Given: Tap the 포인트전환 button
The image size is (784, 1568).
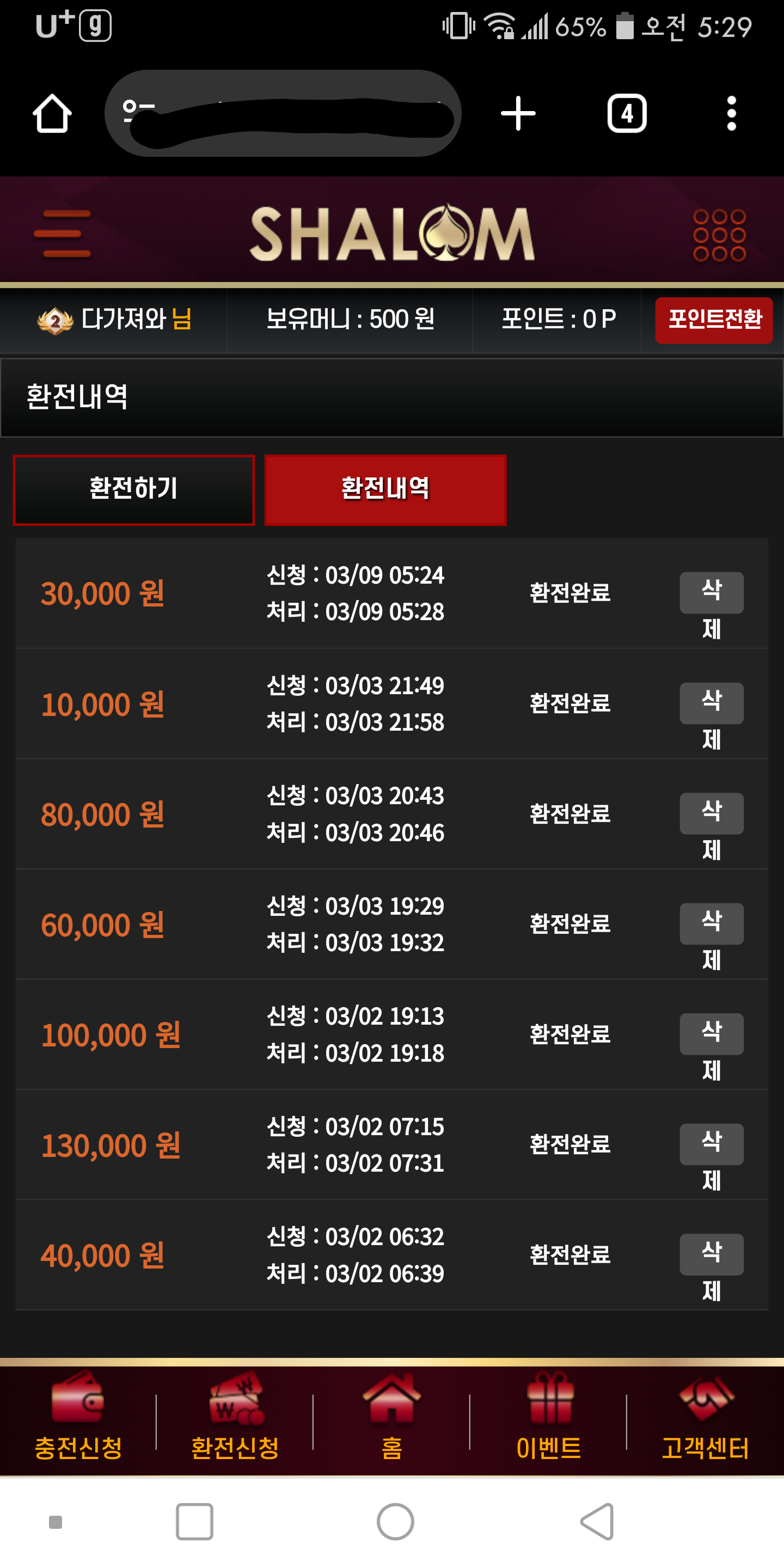Looking at the screenshot, I should coord(714,320).
